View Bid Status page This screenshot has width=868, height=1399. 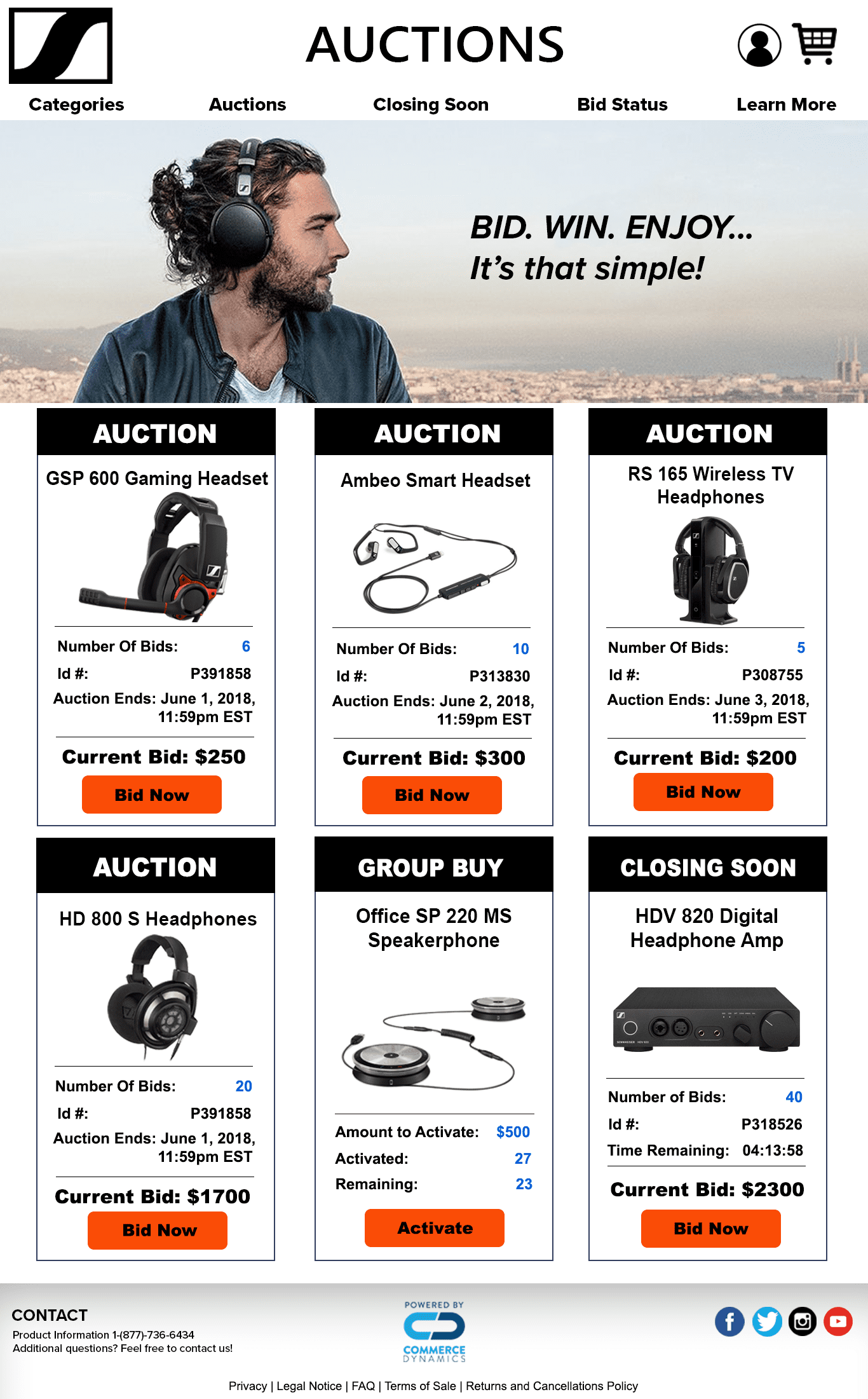tap(622, 104)
